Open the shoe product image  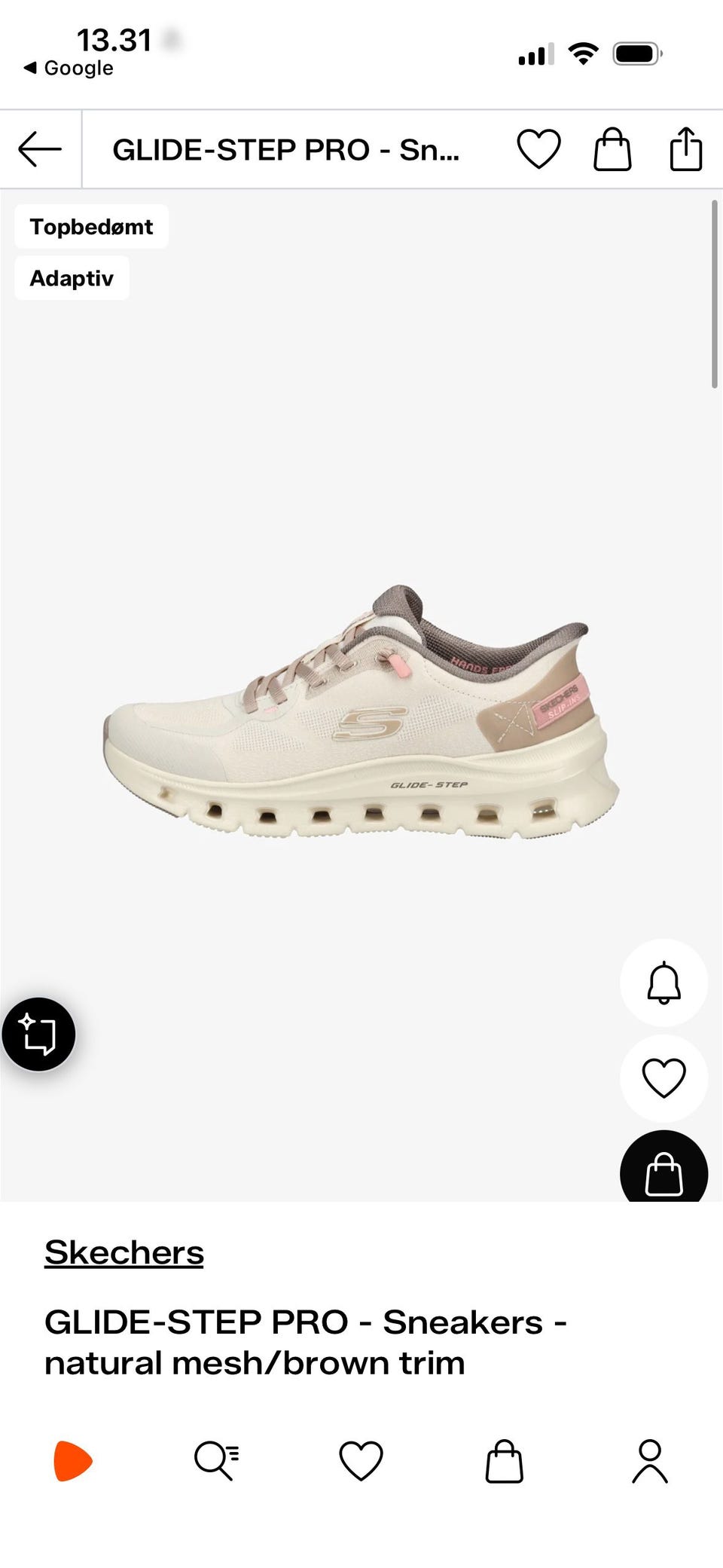(x=361, y=711)
